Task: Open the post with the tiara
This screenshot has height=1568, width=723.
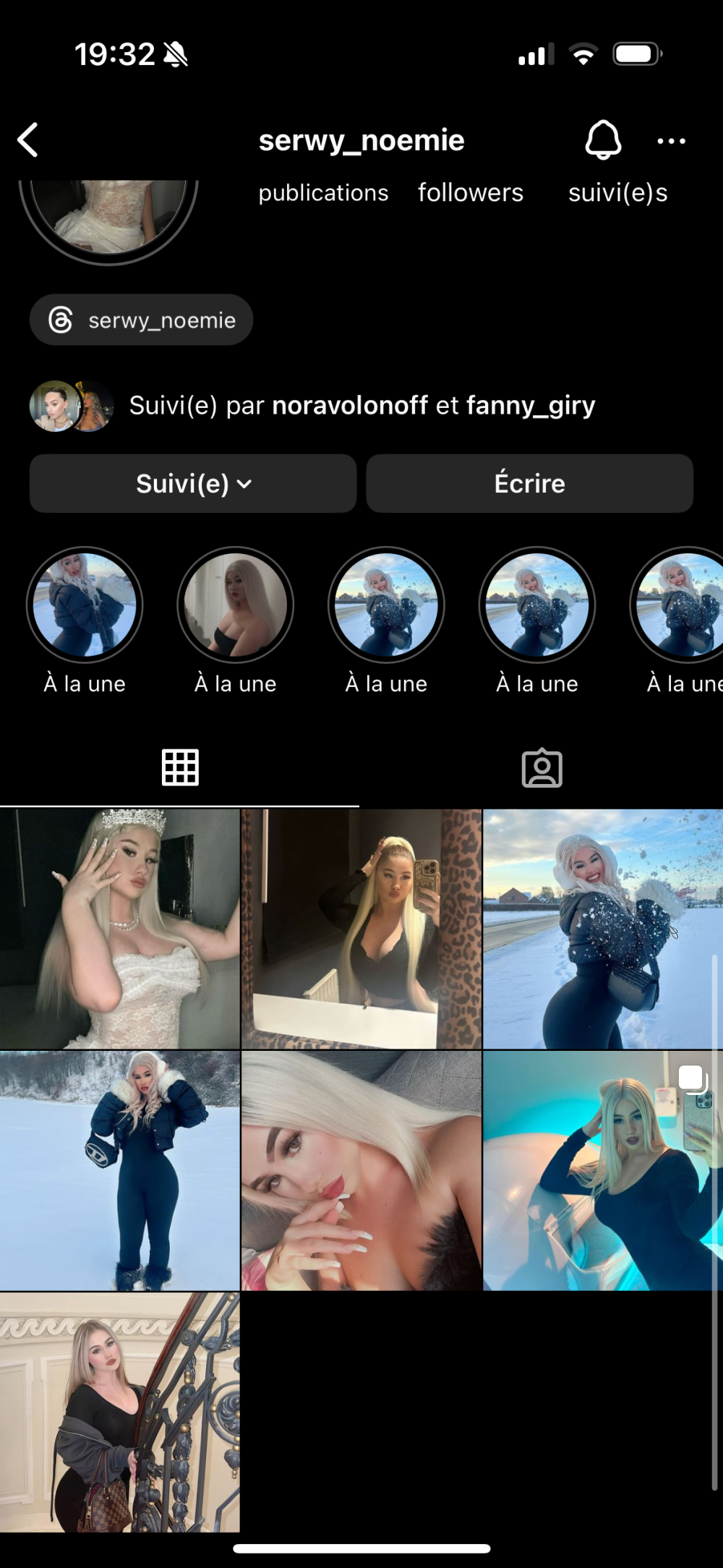Action: (119, 929)
